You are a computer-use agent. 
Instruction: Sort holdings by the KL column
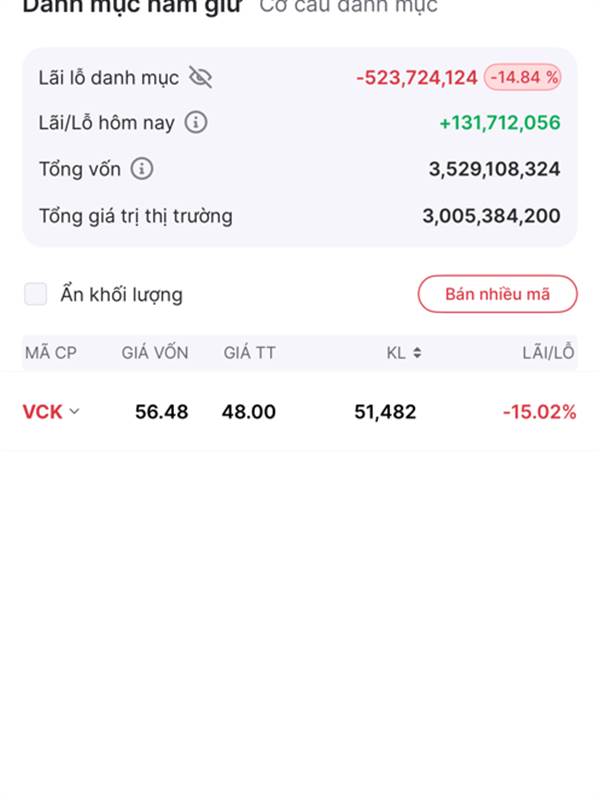[x=404, y=353]
